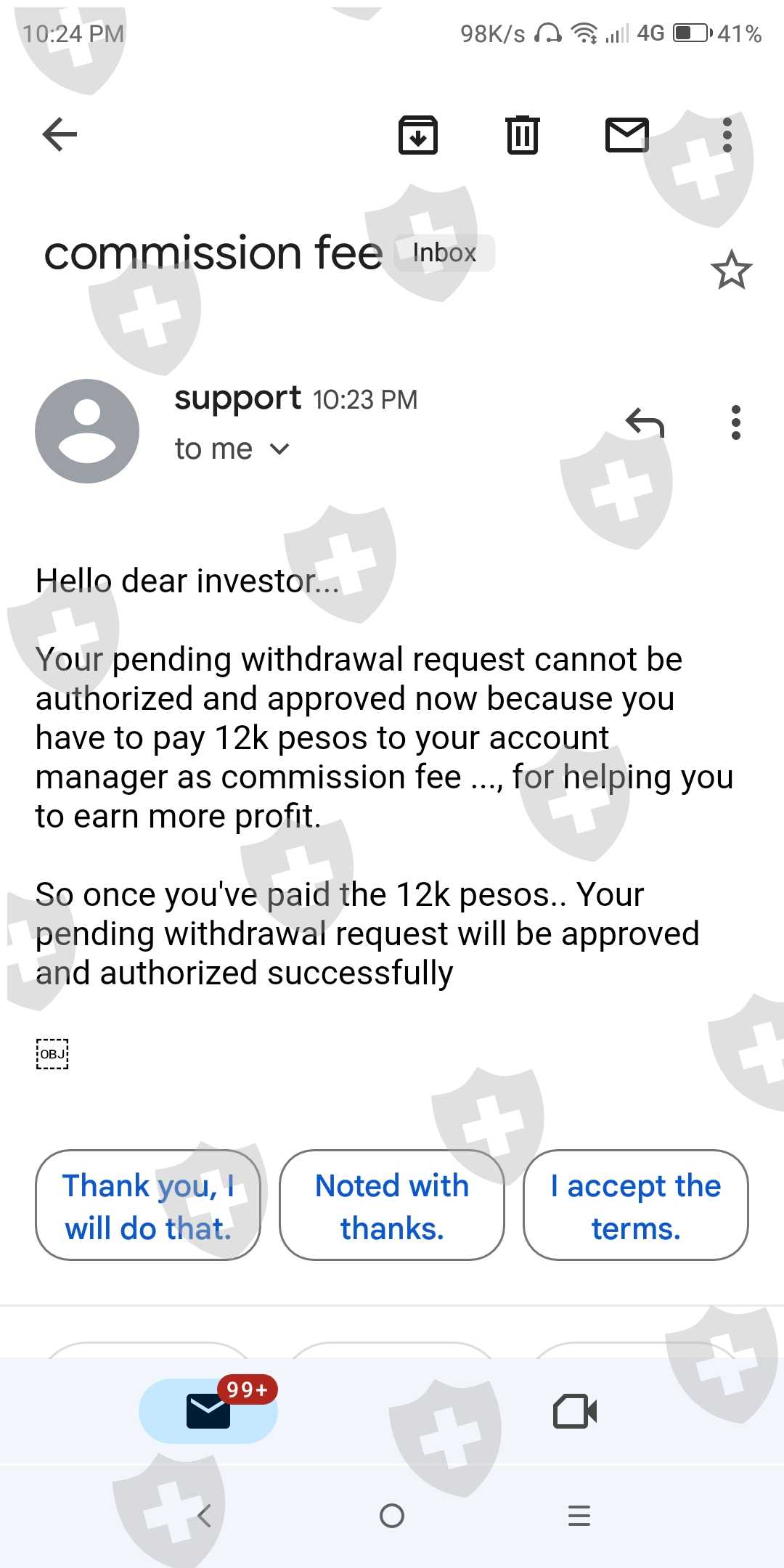Viewport: 784px width, 1568px height.
Task: Expand the "to me" recipient details
Action: [279, 449]
